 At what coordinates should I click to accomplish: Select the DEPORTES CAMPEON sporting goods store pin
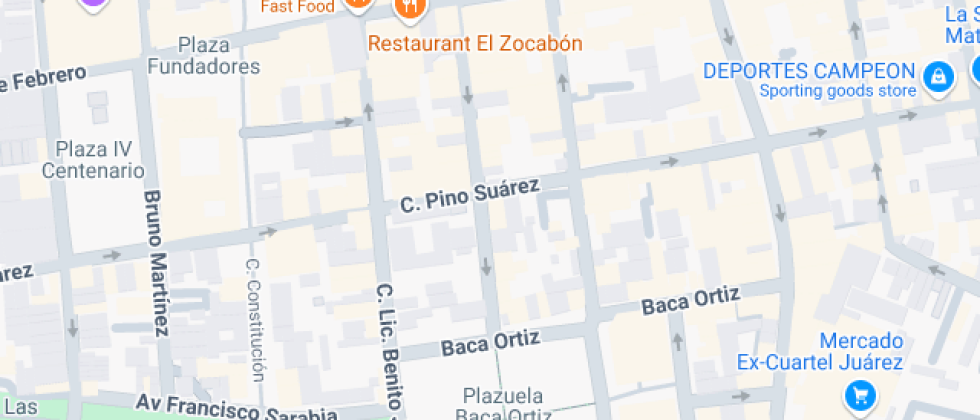click(x=938, y=77)
